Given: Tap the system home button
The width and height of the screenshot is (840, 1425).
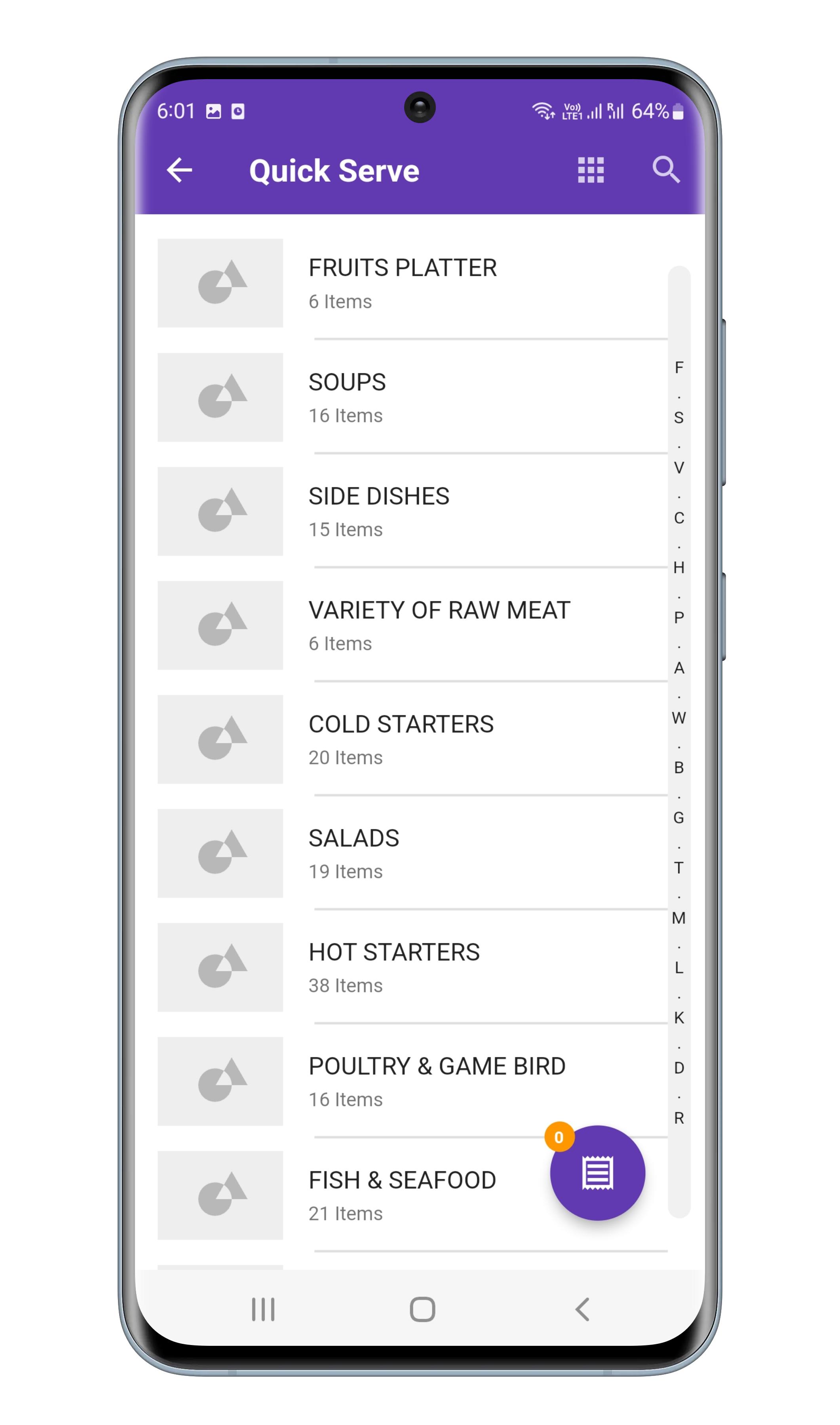Looking at the screenshot, I should click(x=422, y=1309).
